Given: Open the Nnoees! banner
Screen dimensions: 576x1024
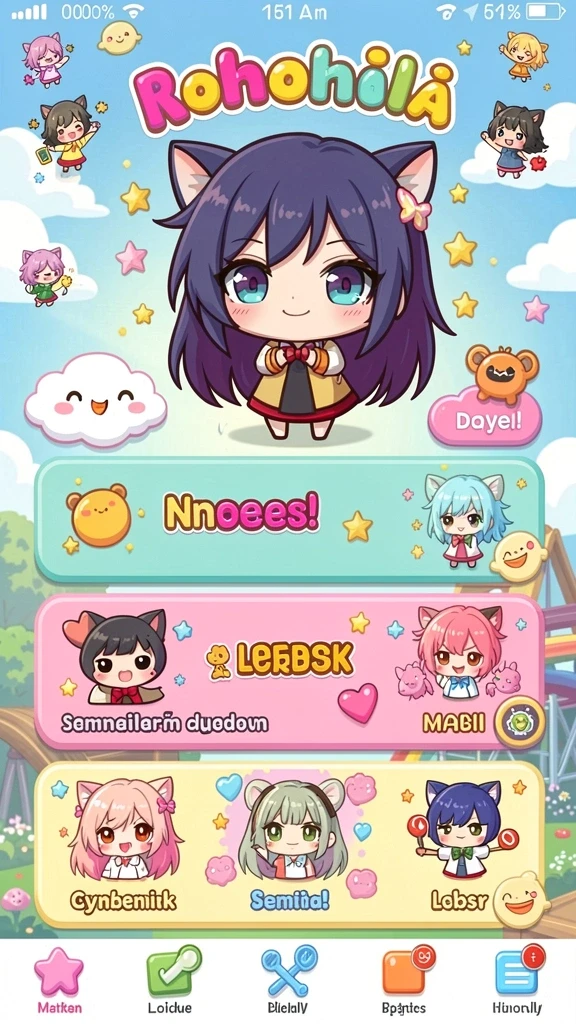Looking at the screenshot, I should pos(289,520).
